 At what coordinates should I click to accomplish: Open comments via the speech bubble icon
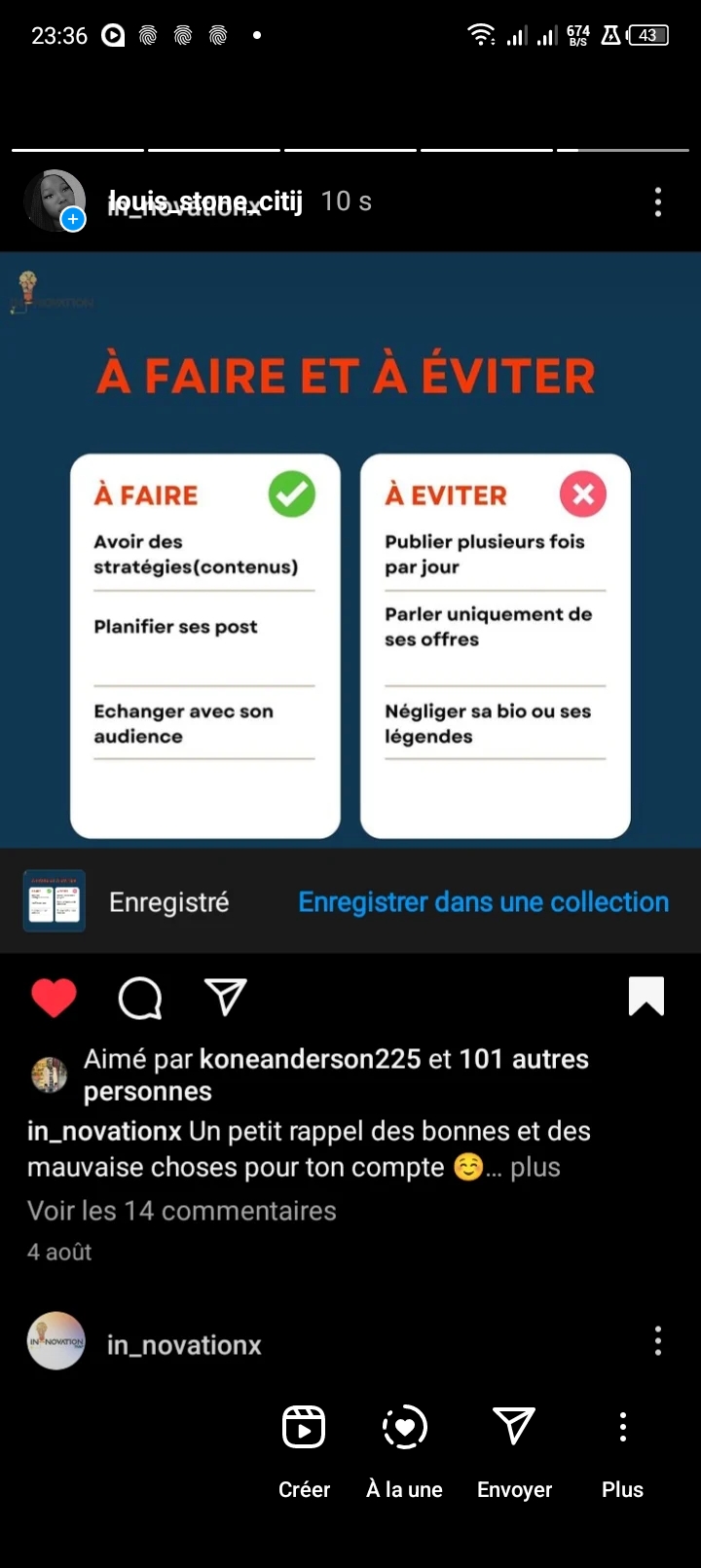(140, 998)
